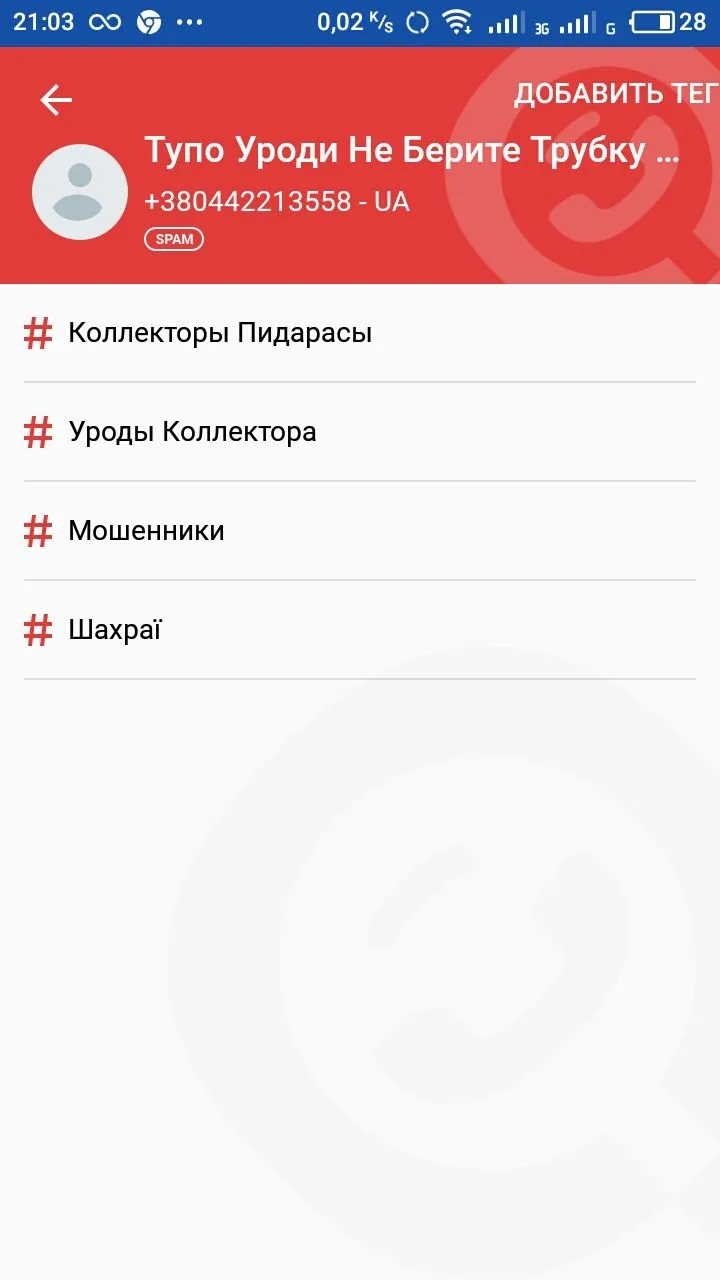Select the tag Коллекторы Пидарасы
Image resolution: width=720 pixels, height=1280 pixels.
point(219,332)
